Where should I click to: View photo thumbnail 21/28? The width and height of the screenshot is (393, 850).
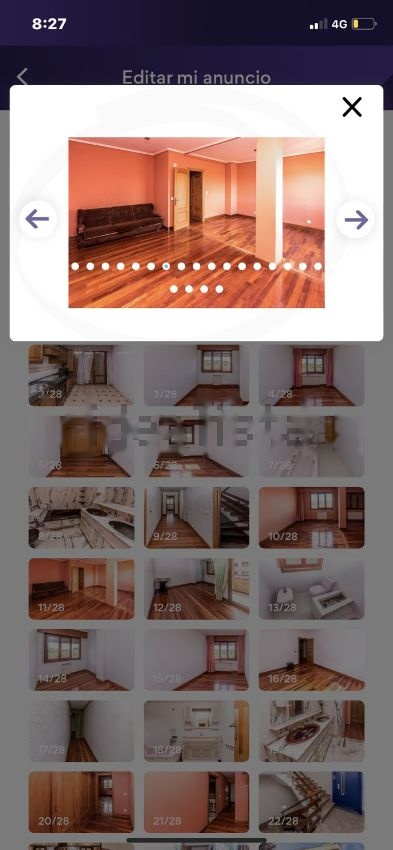pyautogui.click(x=196, y=802)
